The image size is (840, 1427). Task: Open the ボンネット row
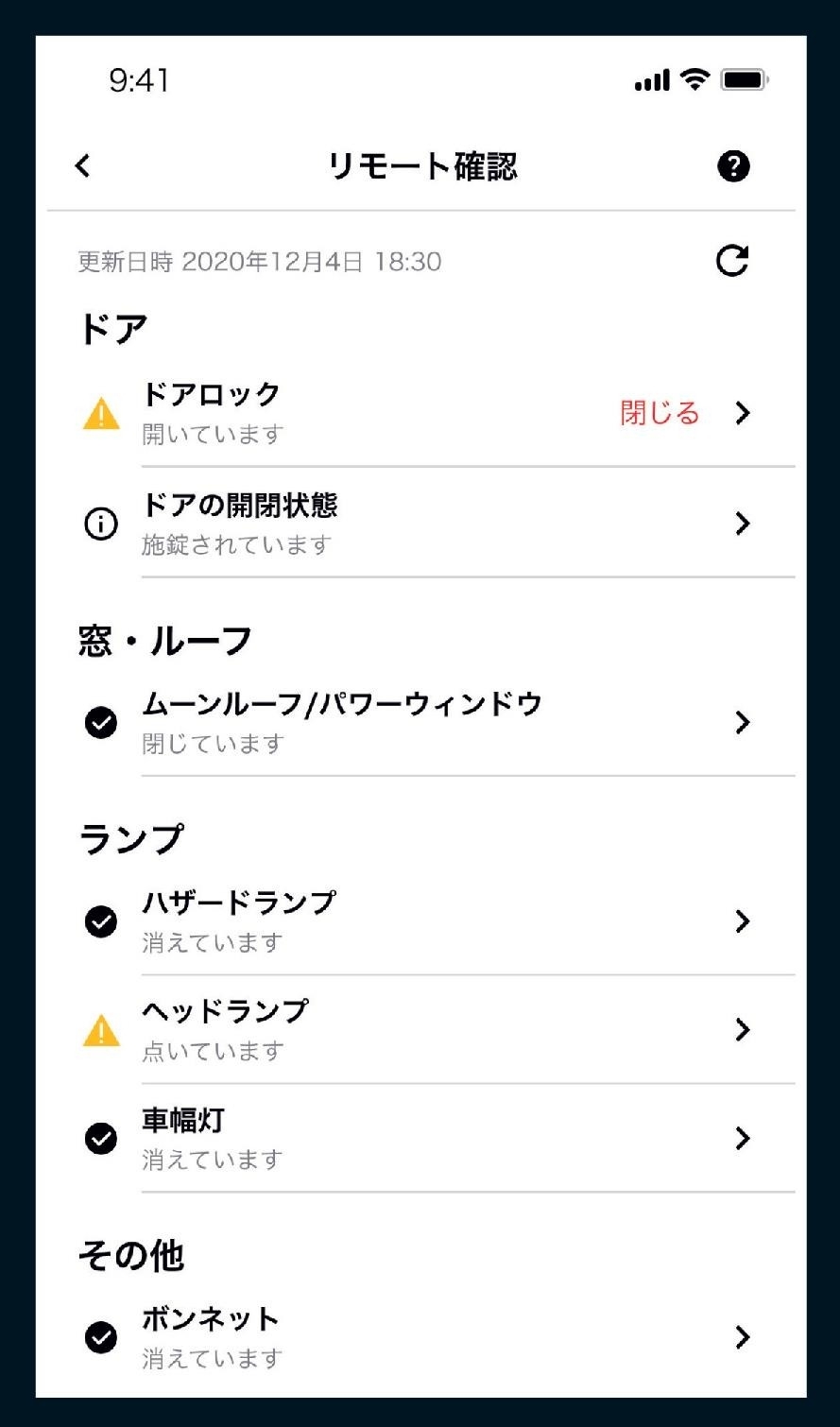coord(421,1337)
